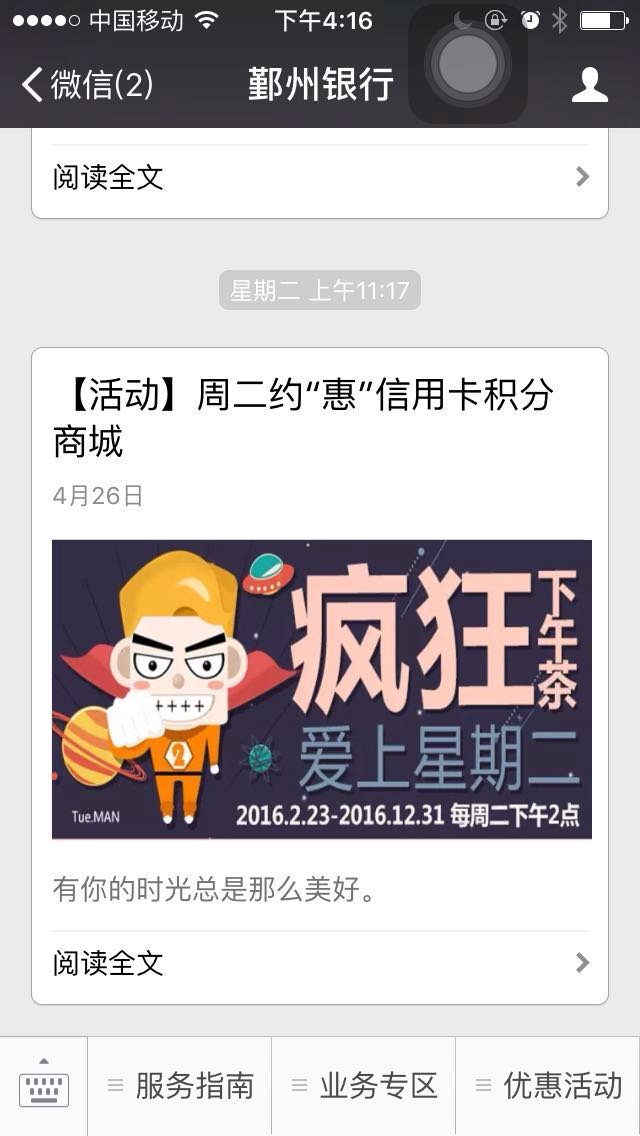Expand the 业务专区 menu

pyautogui.click(x=364, y=1086)
